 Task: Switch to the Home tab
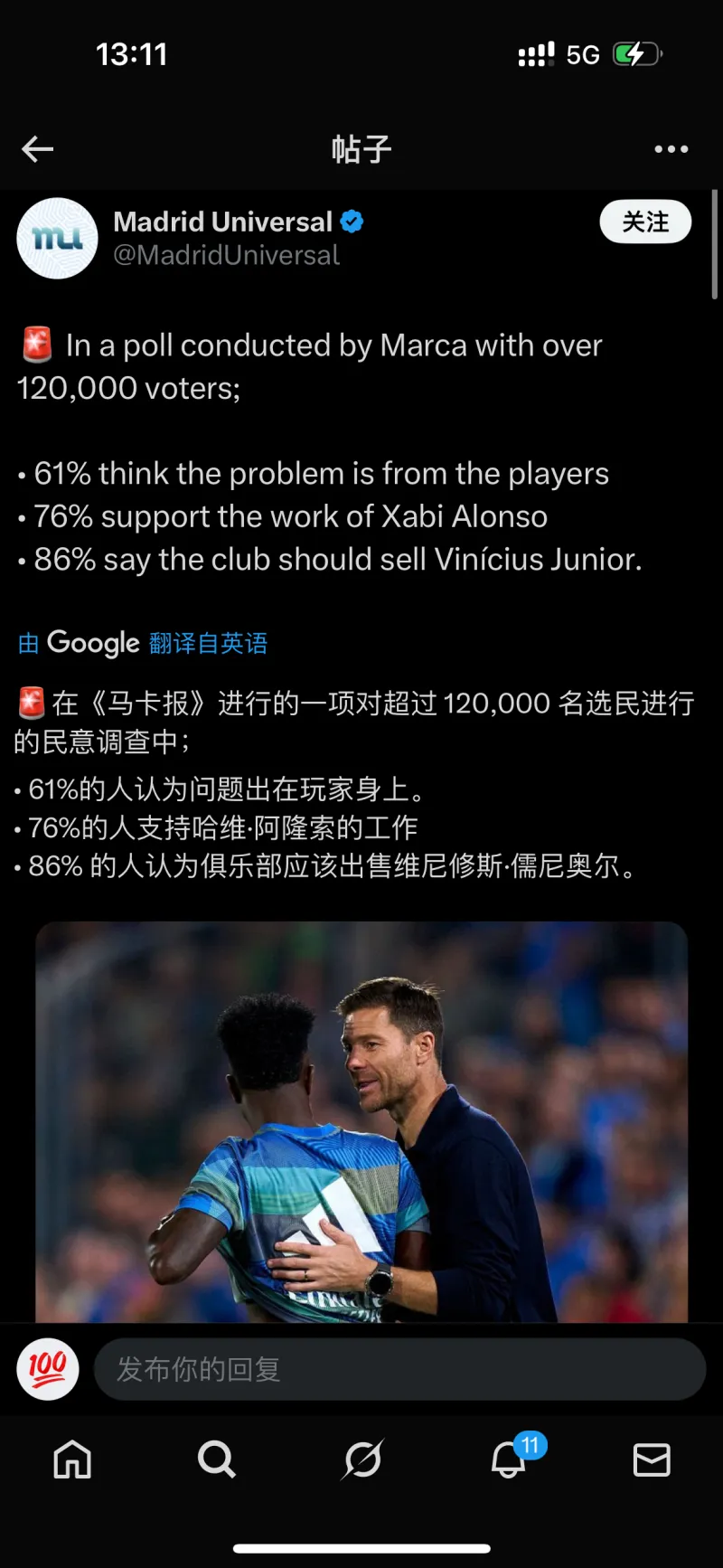[x=72, y=1459]
